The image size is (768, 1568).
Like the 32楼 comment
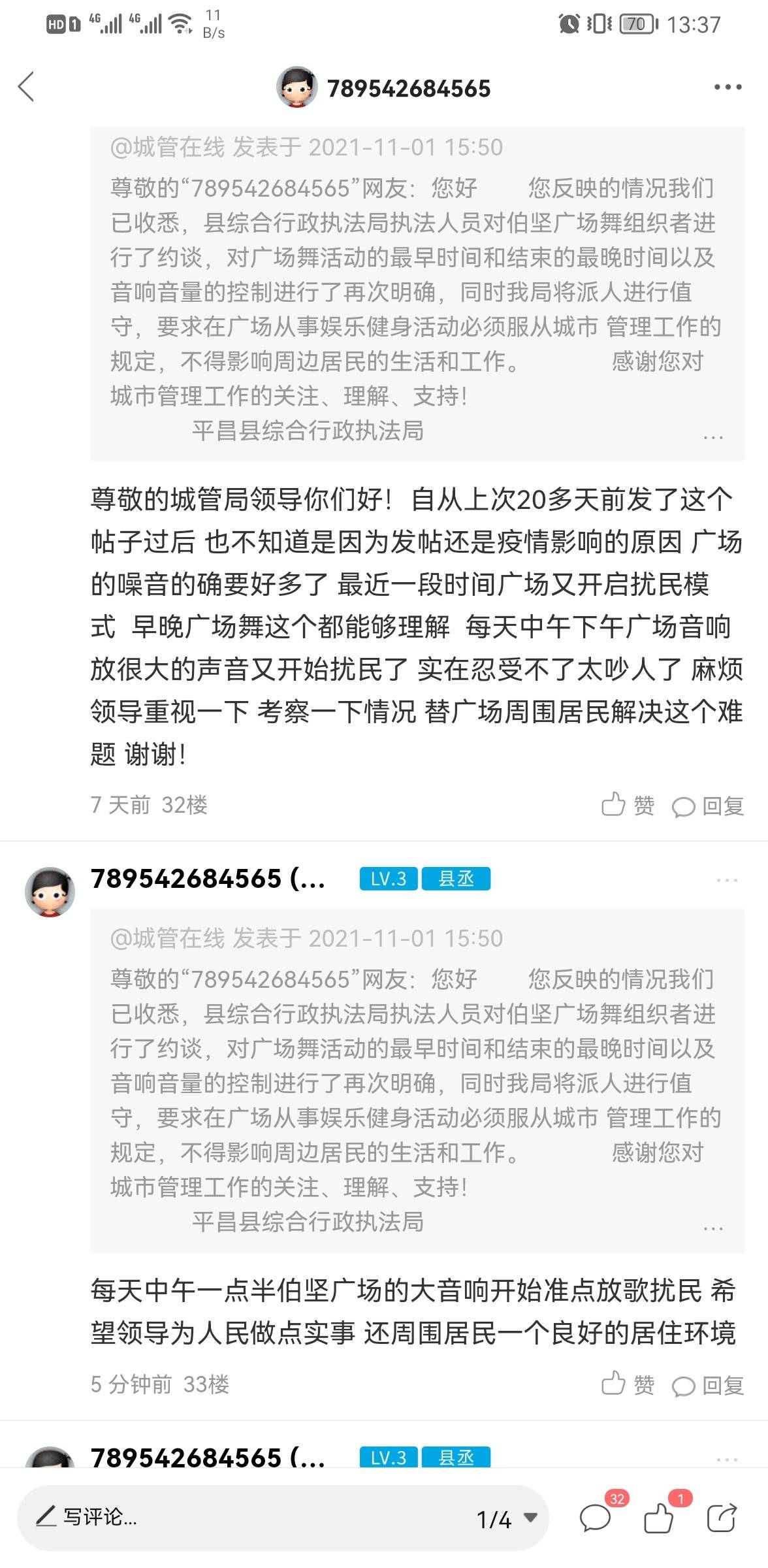pyautogui.click(x=627, y=806)
